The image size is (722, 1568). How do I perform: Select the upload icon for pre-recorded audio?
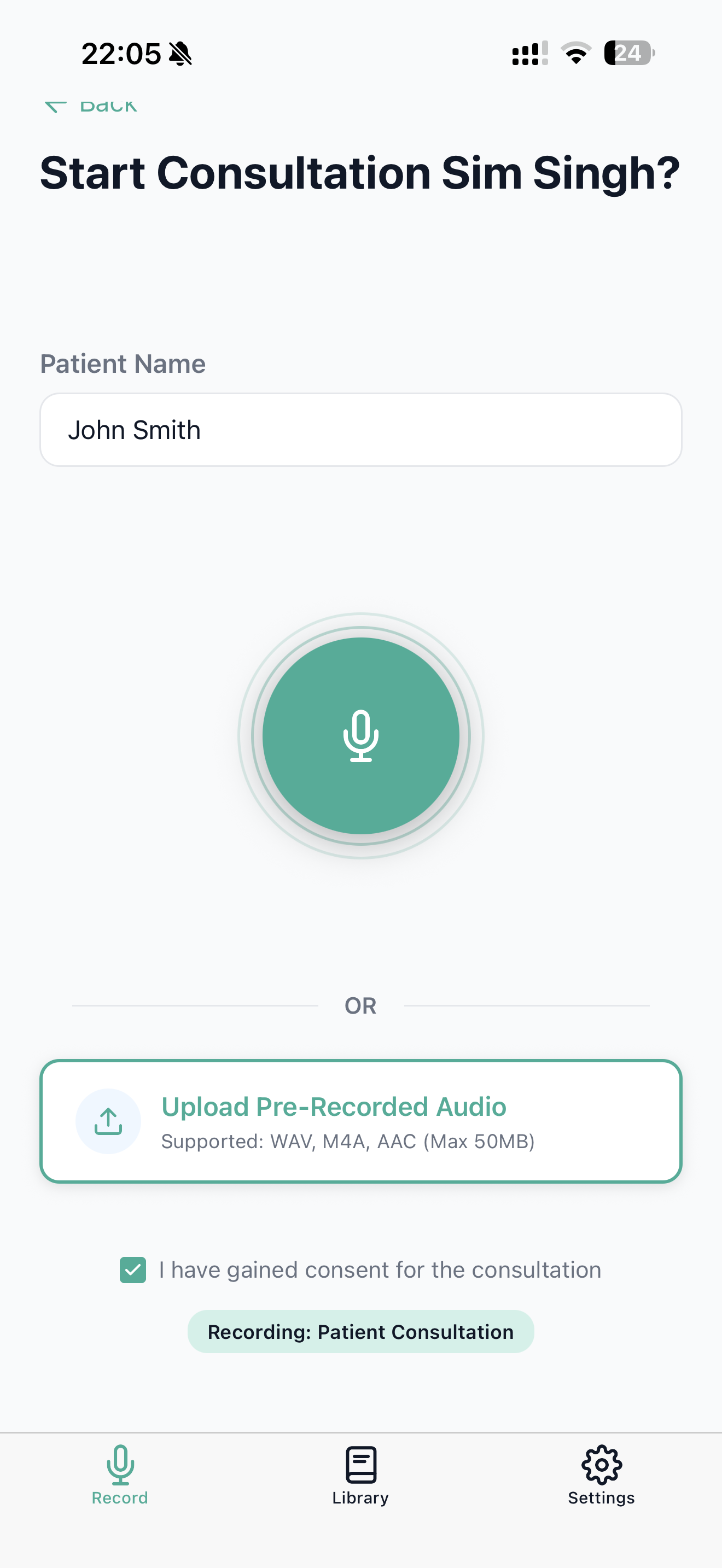tap(108, 1121)
